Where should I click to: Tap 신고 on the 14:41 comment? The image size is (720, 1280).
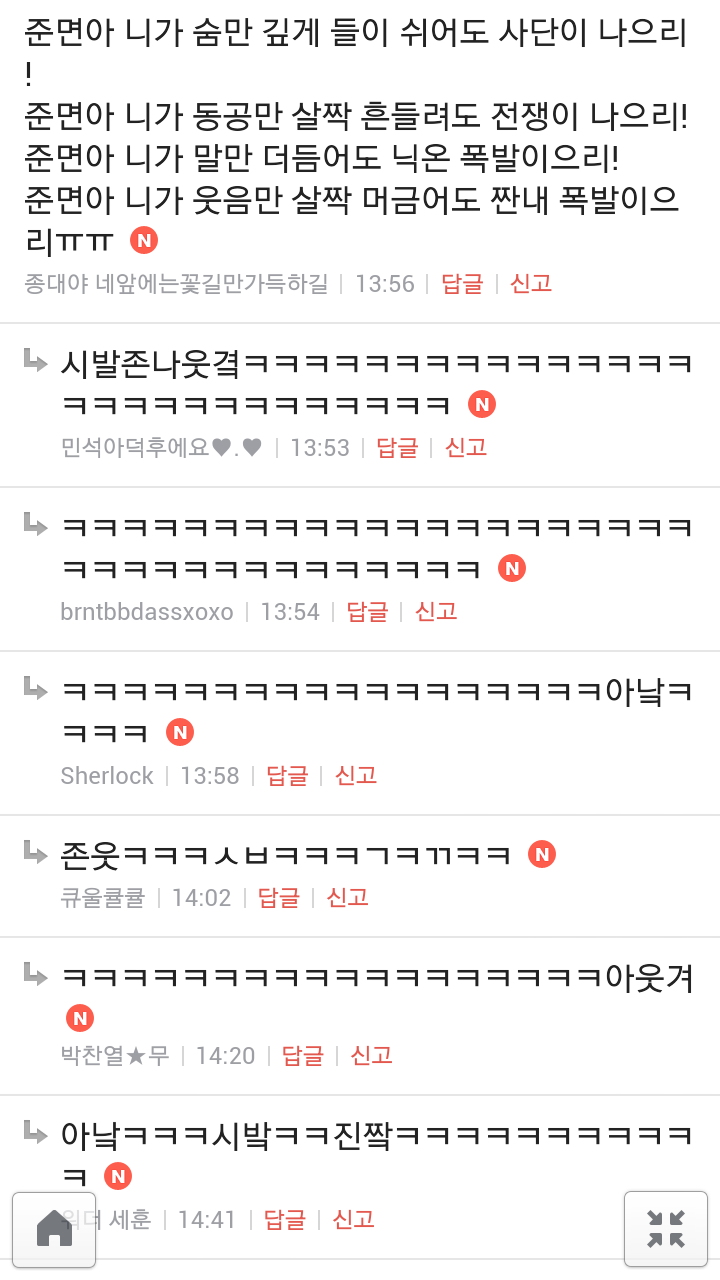coord(354,1220)
